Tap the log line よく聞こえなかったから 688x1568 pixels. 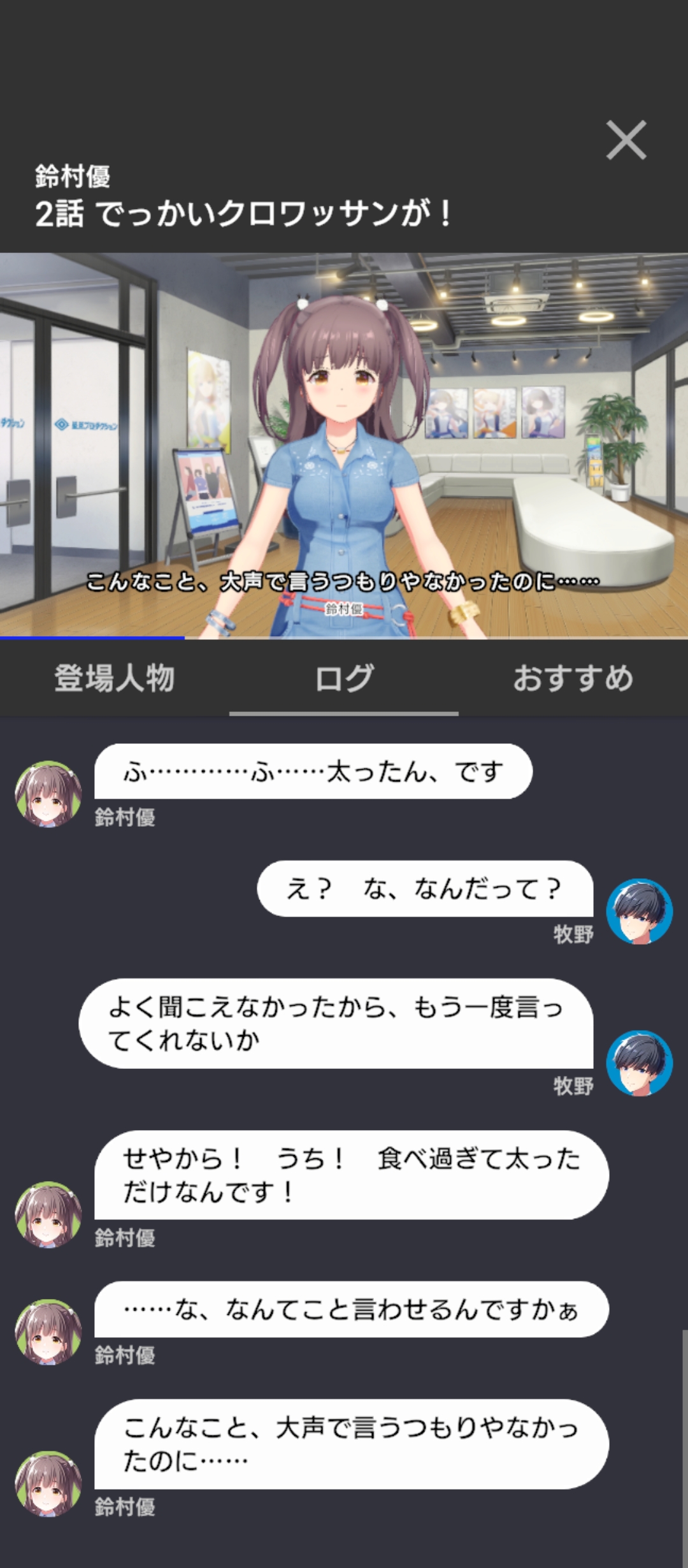[336, 1024]
